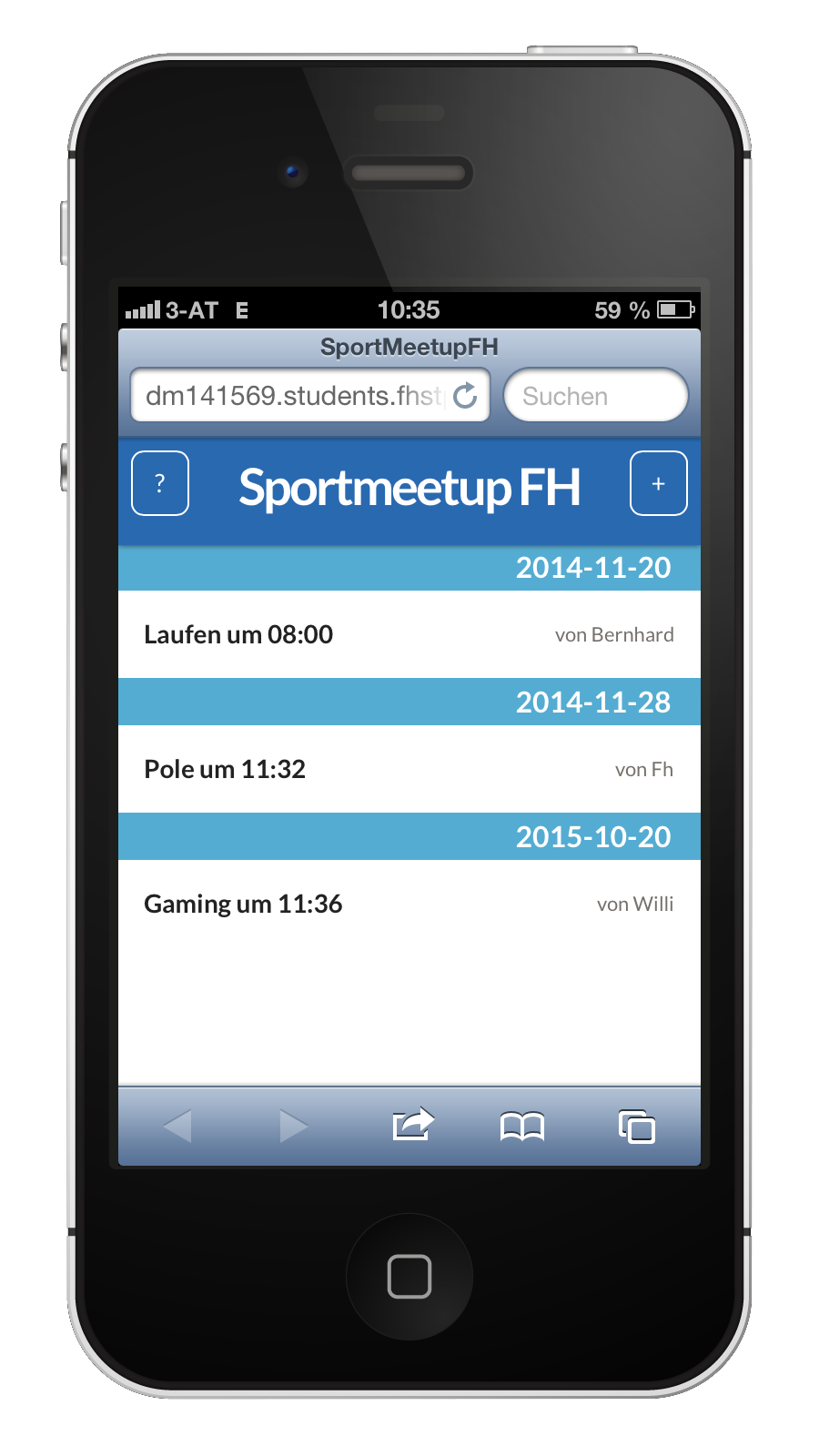Open Safari bookmarks
The width and height of the screenshot is (819, 1456).
tap(522, 1127)
